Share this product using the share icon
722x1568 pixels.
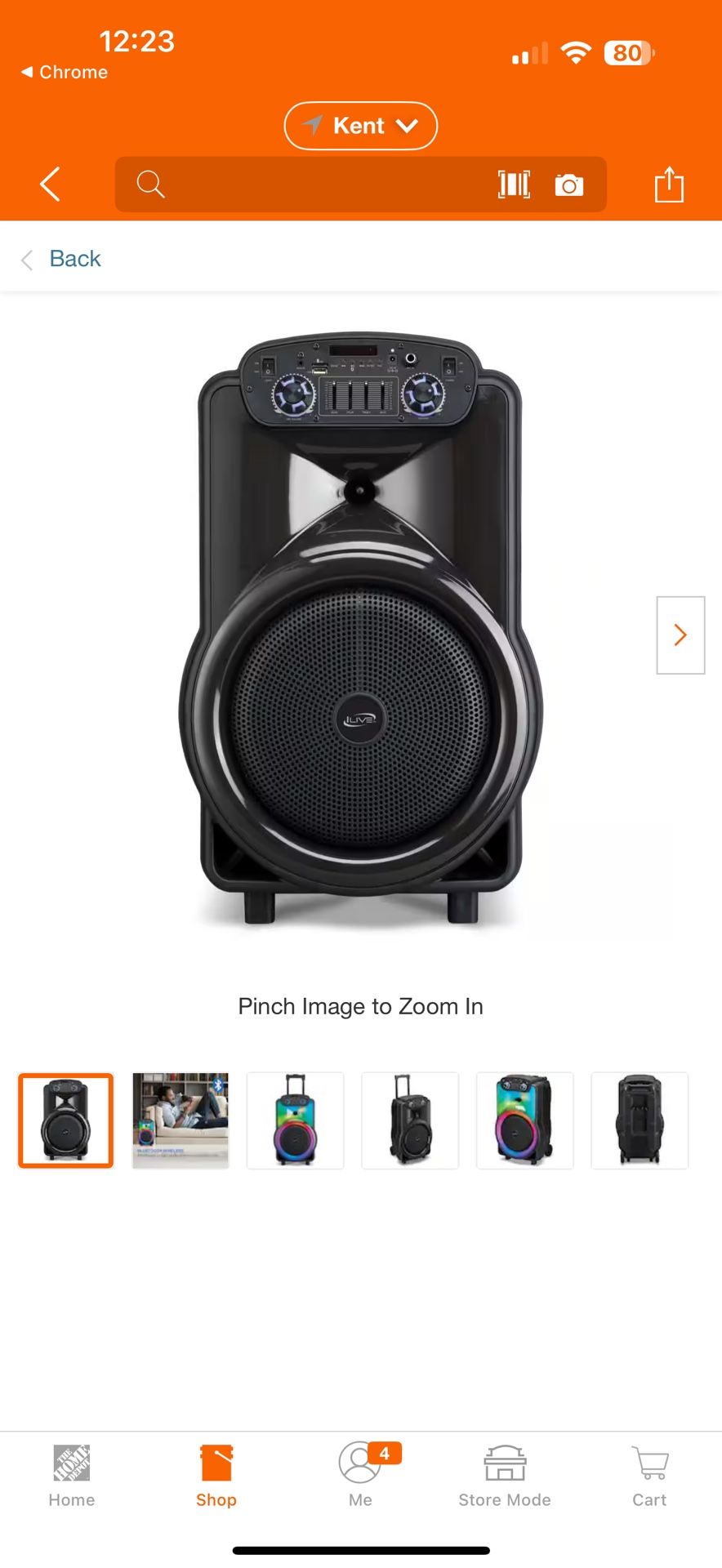coord(669,185)
